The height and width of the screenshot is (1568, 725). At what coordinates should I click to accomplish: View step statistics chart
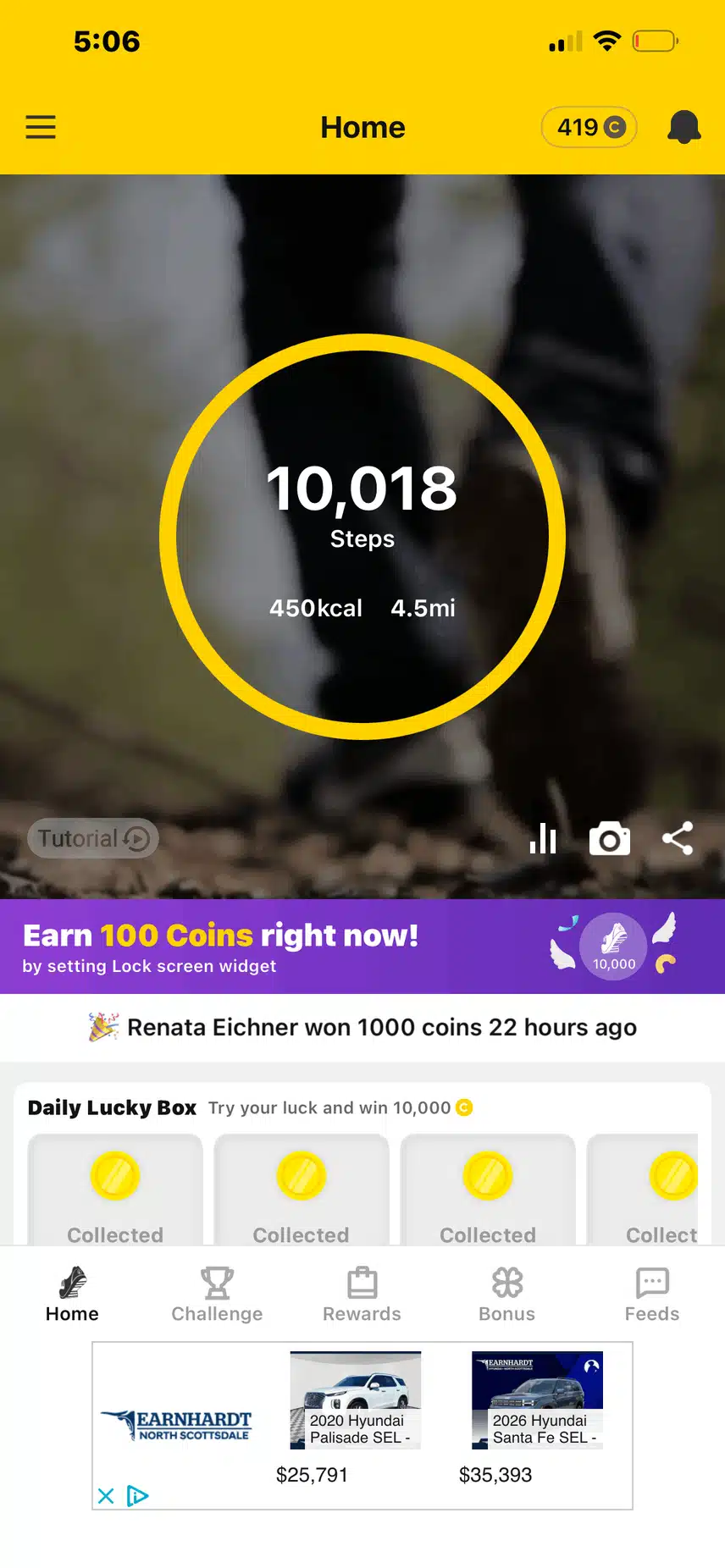543,839
